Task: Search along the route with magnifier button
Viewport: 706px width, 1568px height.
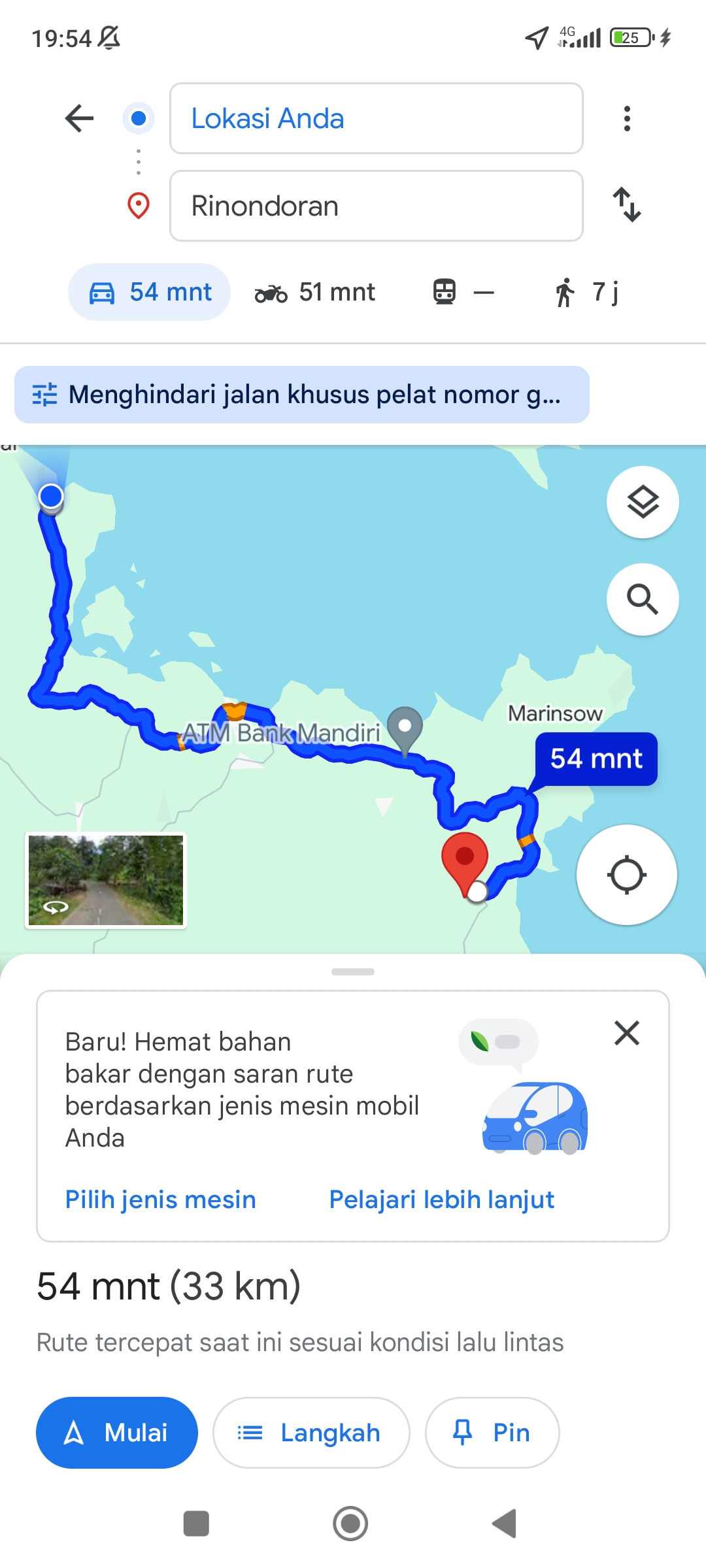Action: [x=643, y=599]
